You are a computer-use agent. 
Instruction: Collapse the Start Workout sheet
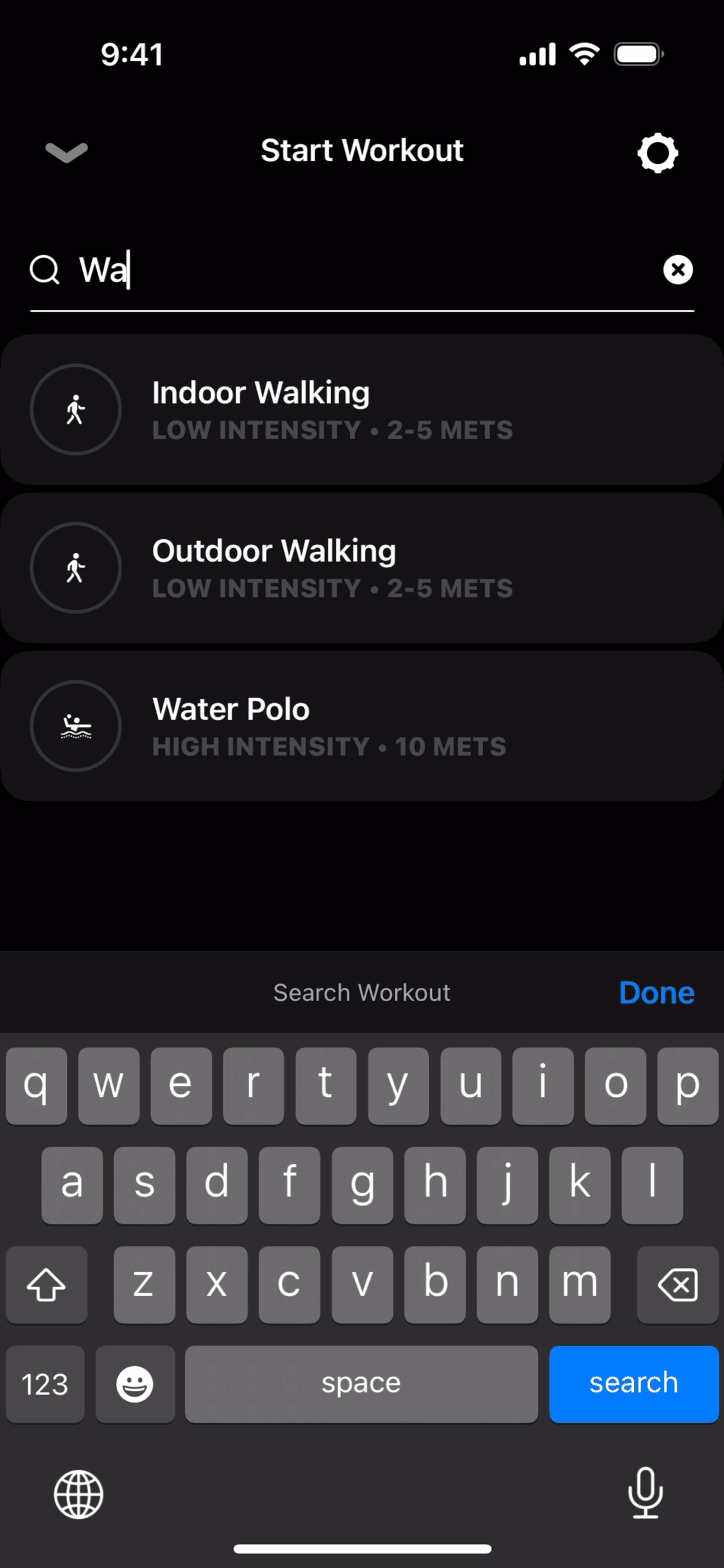[x=66, y=152]
